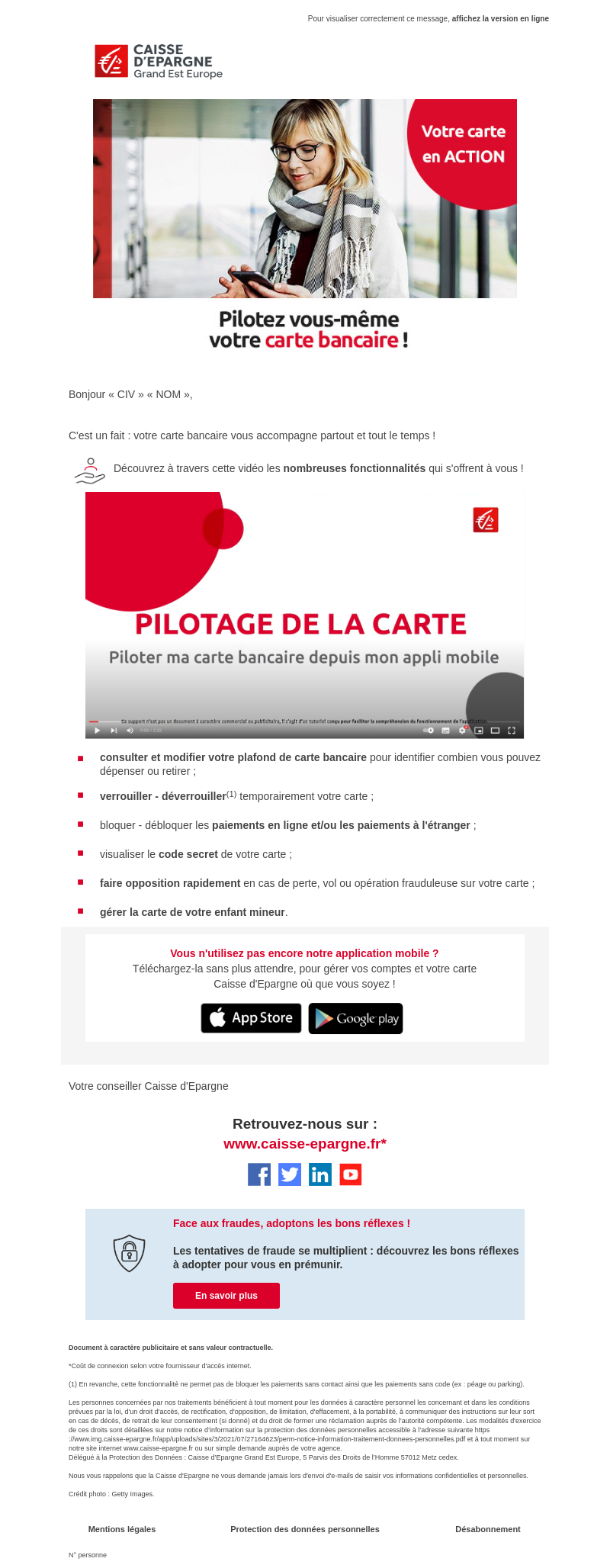610x1568 pixels.
Task: Open the Pilotage de la carte video
Action: pos(304,615)
